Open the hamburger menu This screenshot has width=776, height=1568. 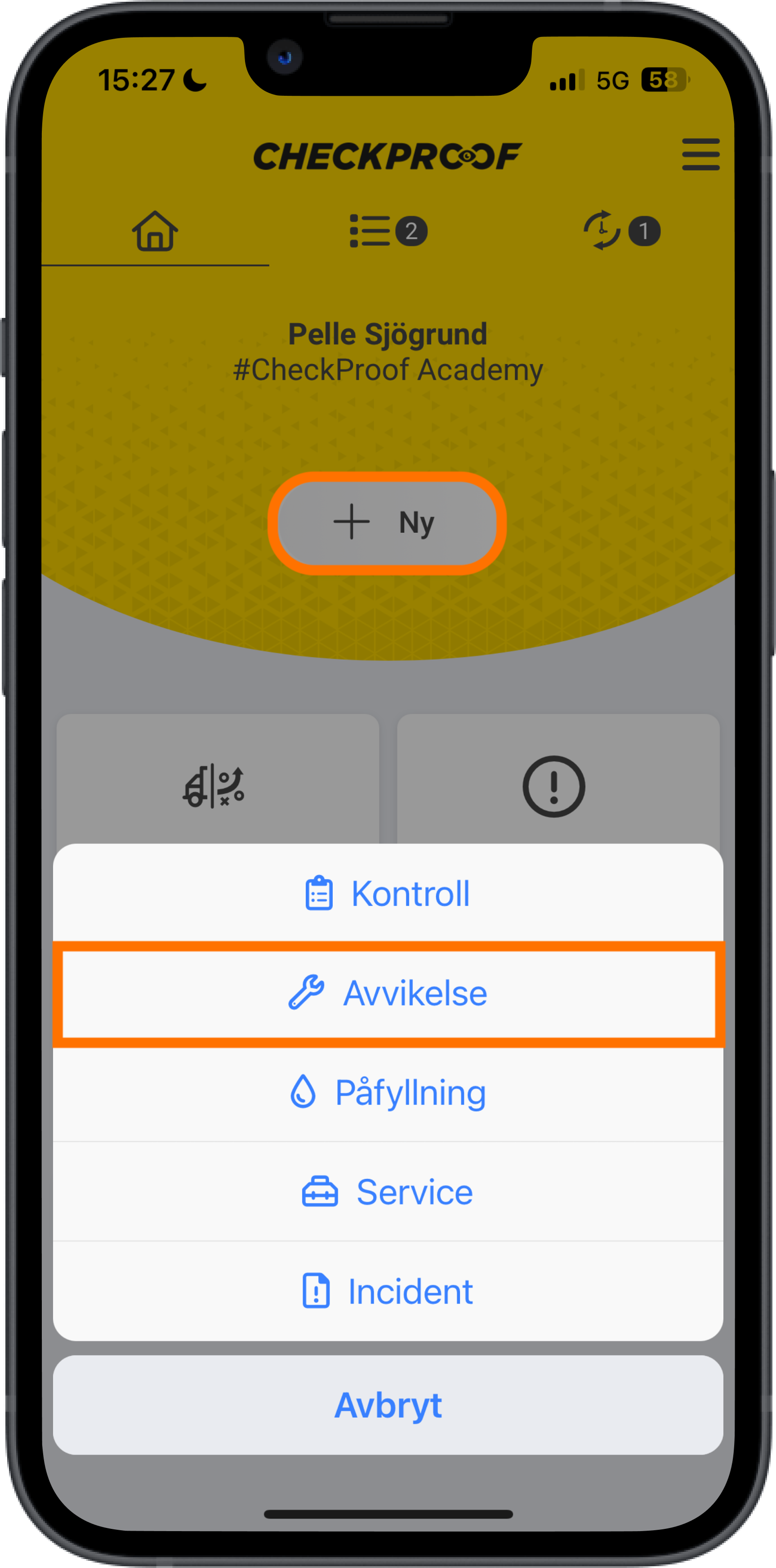coord(700,154)
